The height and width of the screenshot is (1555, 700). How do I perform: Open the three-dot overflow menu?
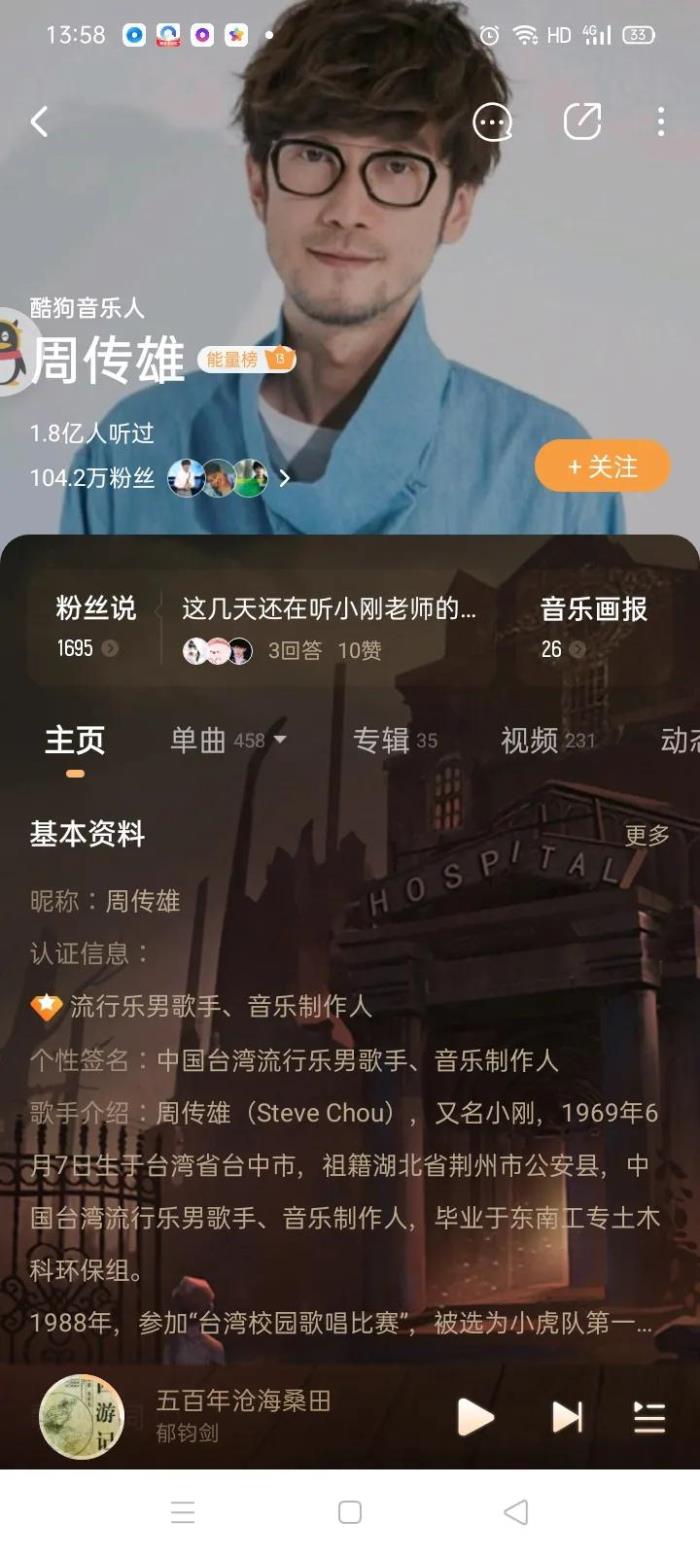660,122
